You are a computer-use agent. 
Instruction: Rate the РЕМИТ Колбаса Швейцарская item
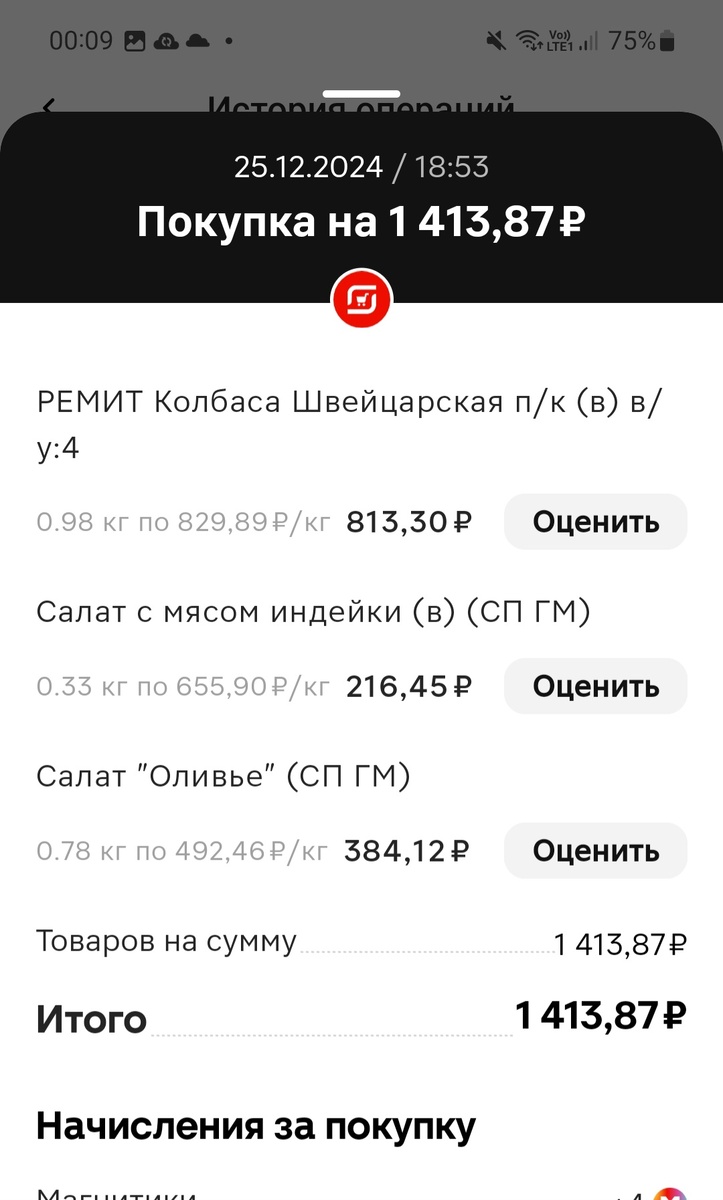coord(595,522)
